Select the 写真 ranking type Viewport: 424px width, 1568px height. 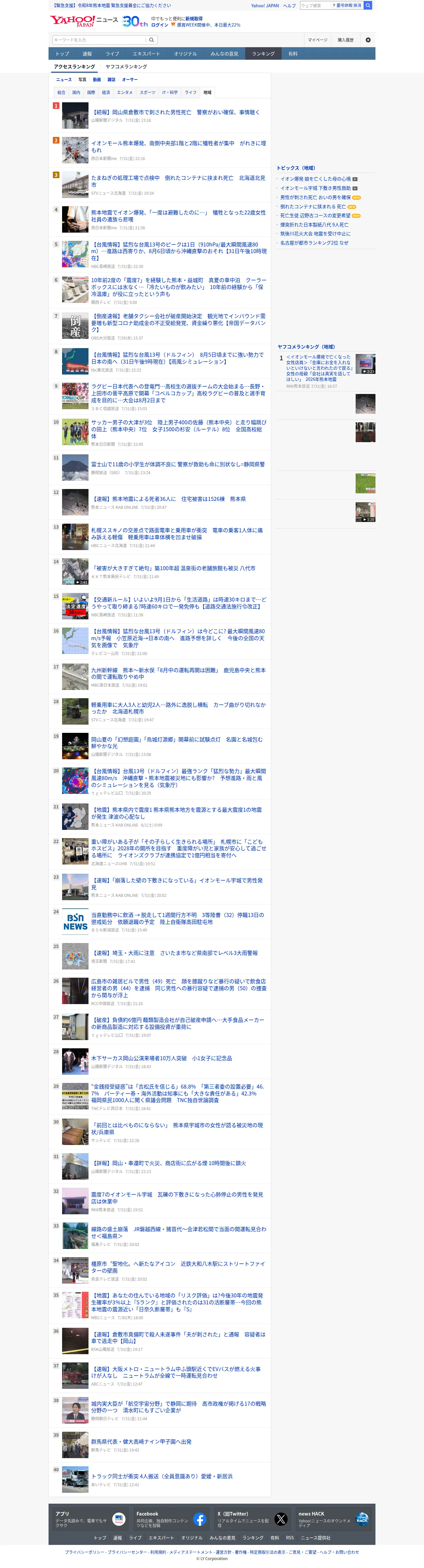coord(82,80)
